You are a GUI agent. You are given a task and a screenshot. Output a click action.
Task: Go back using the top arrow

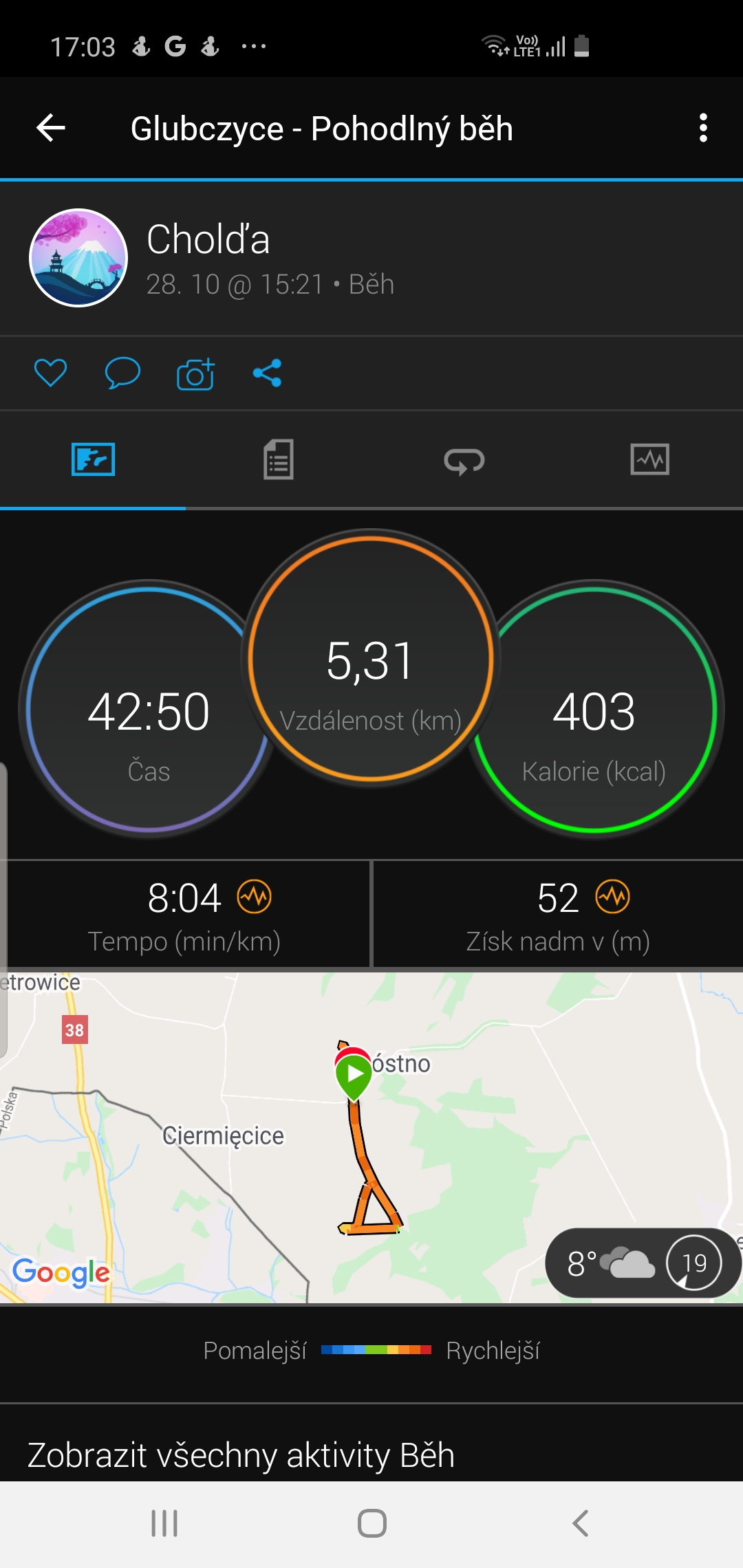(51, 128)
